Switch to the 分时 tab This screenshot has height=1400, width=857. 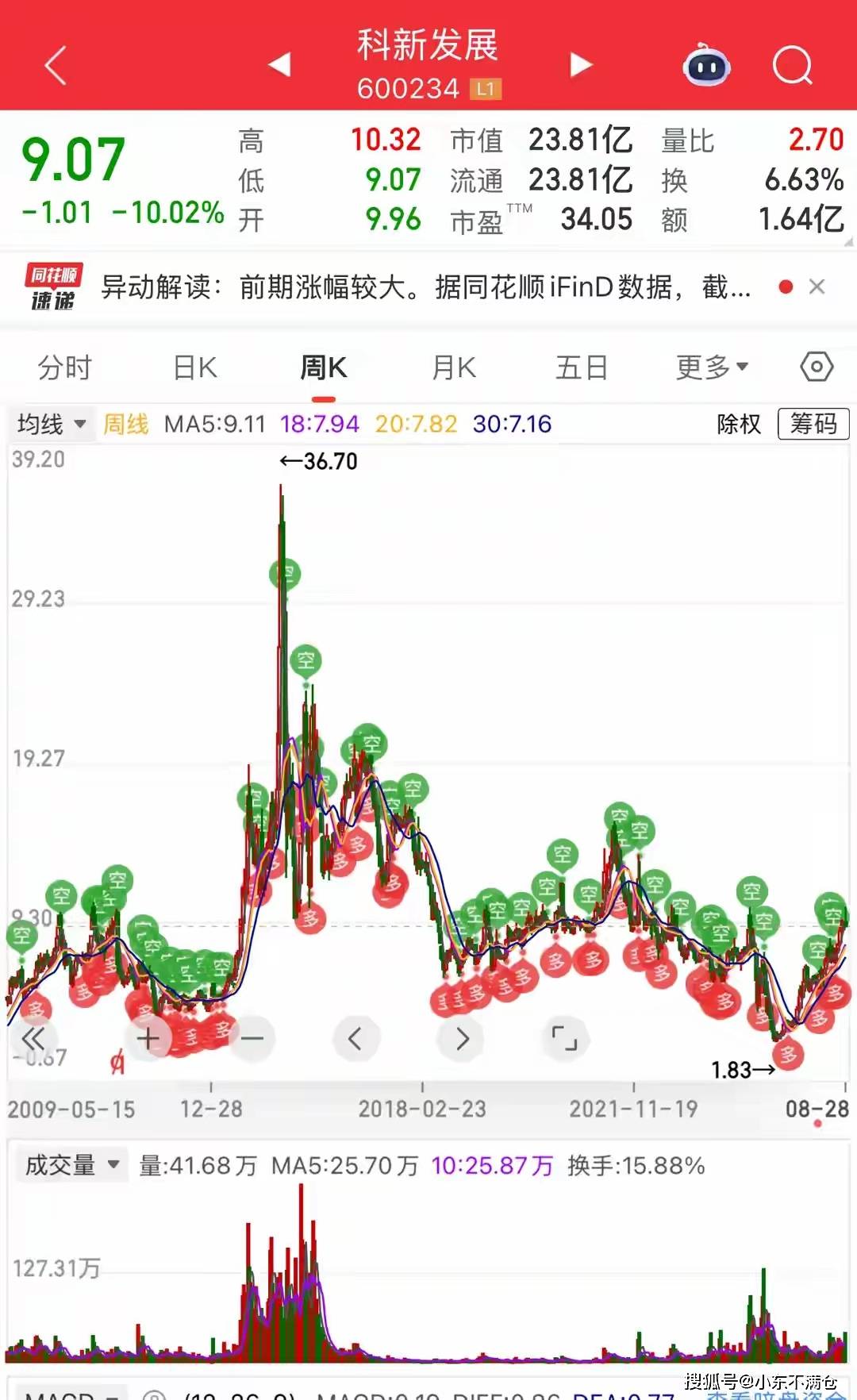tap(63, 367)
